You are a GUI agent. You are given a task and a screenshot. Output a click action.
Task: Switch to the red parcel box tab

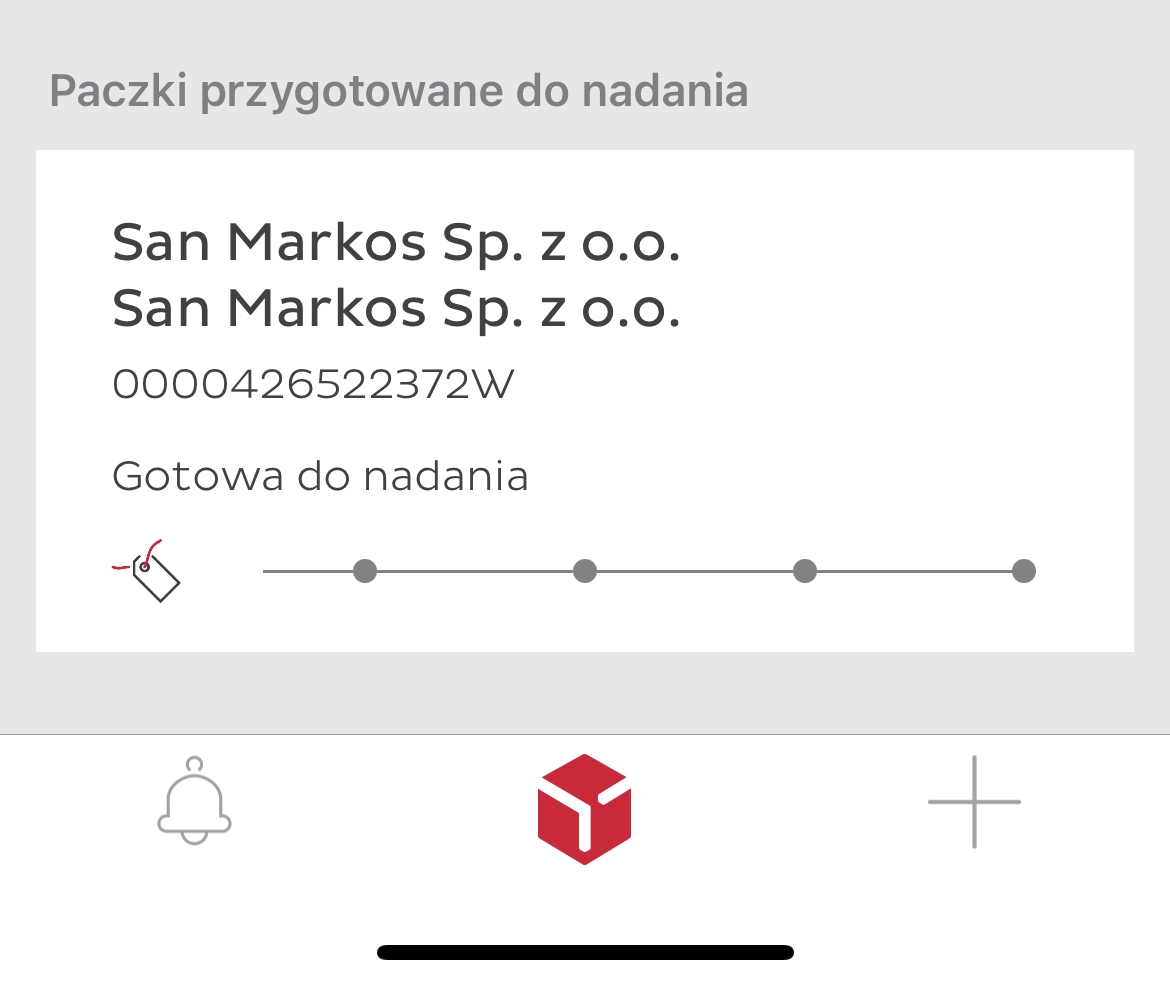(584, 809)
